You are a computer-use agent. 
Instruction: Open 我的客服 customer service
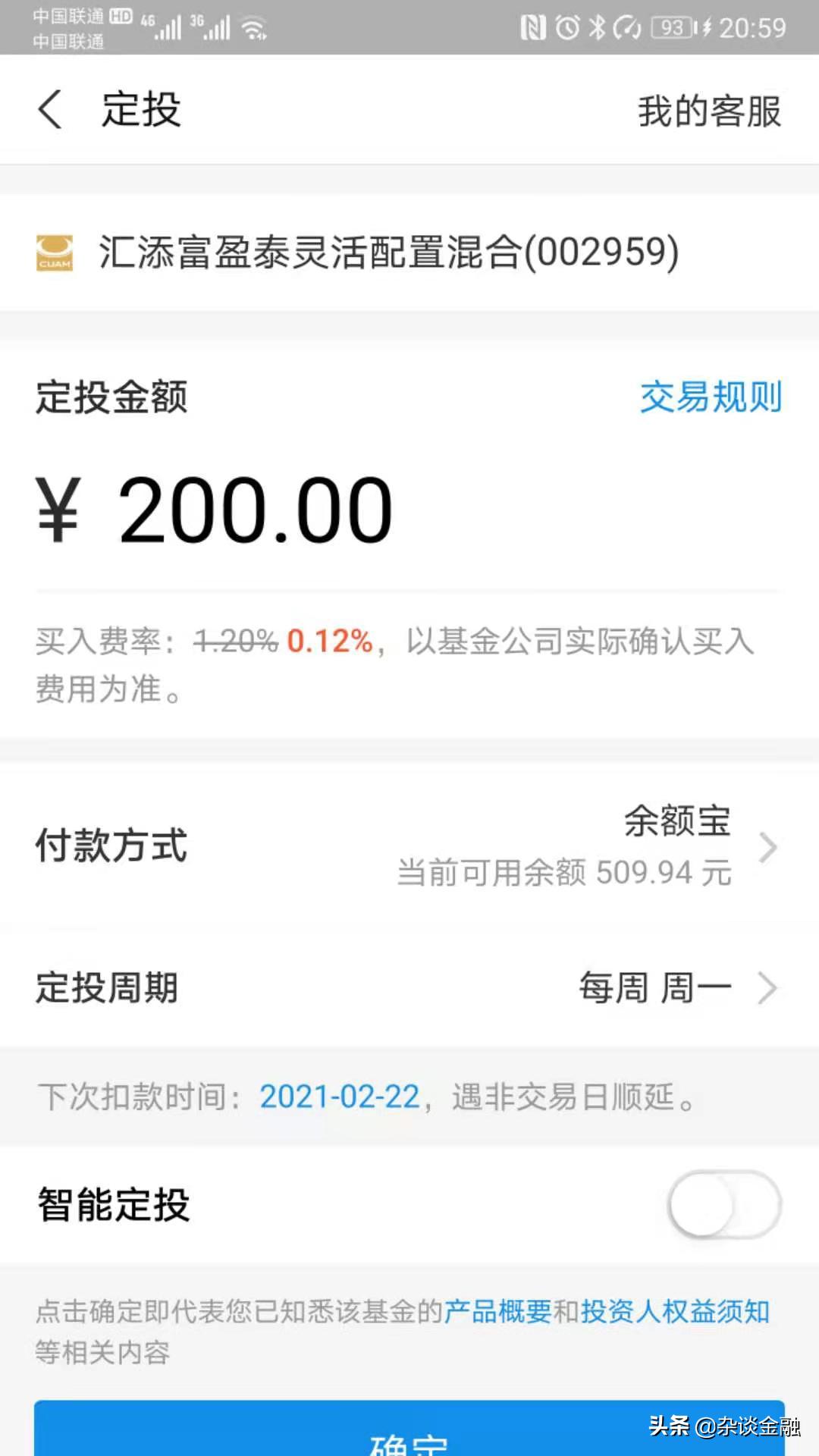[708, 110]
